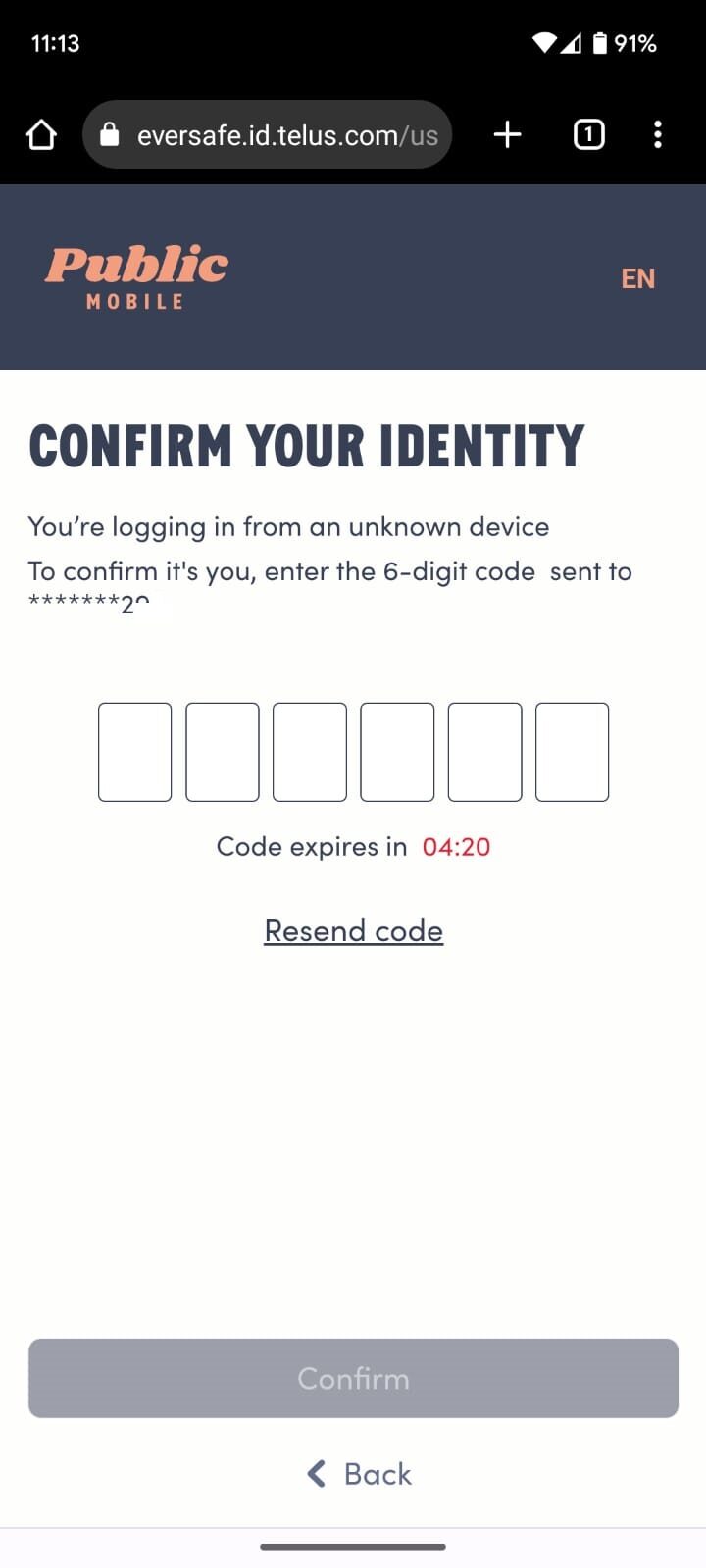The image size is (706, 1568).
Task: Tap the eversafe.id.telus.com address bar
Action: 267,134
